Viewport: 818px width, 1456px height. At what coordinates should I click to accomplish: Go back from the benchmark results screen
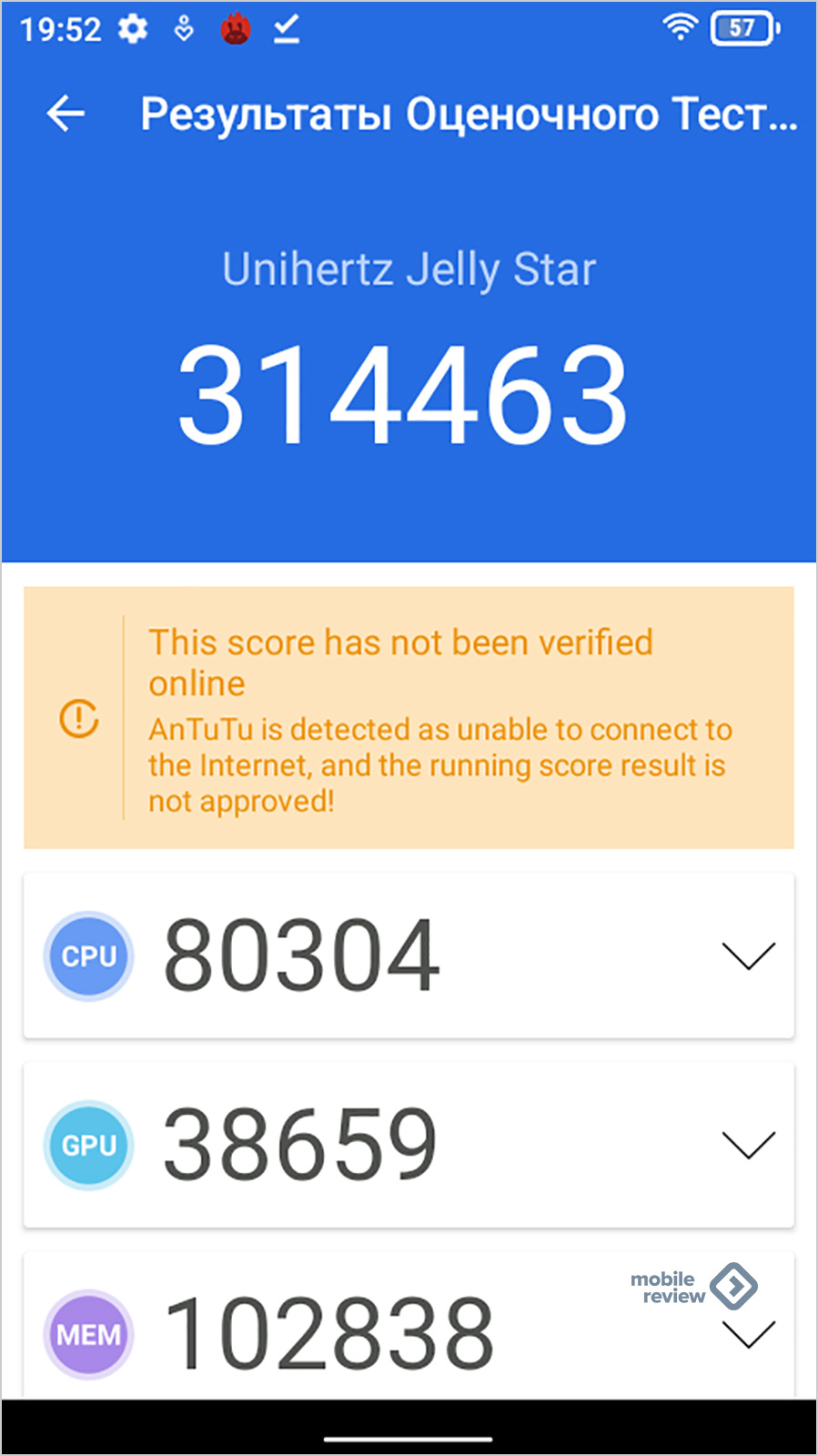pyautogui.click(x=66, y=115)
